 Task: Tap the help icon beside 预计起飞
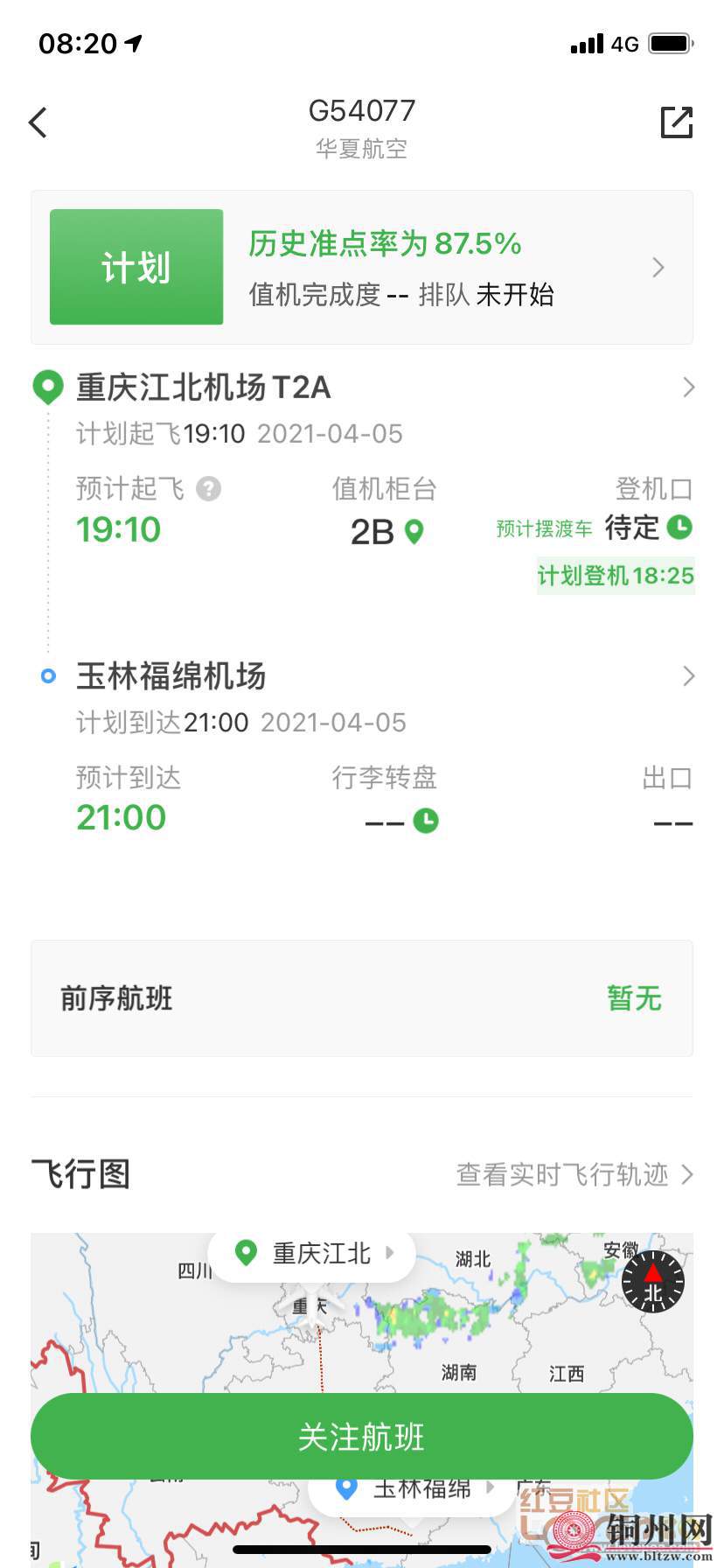point(208,488)
